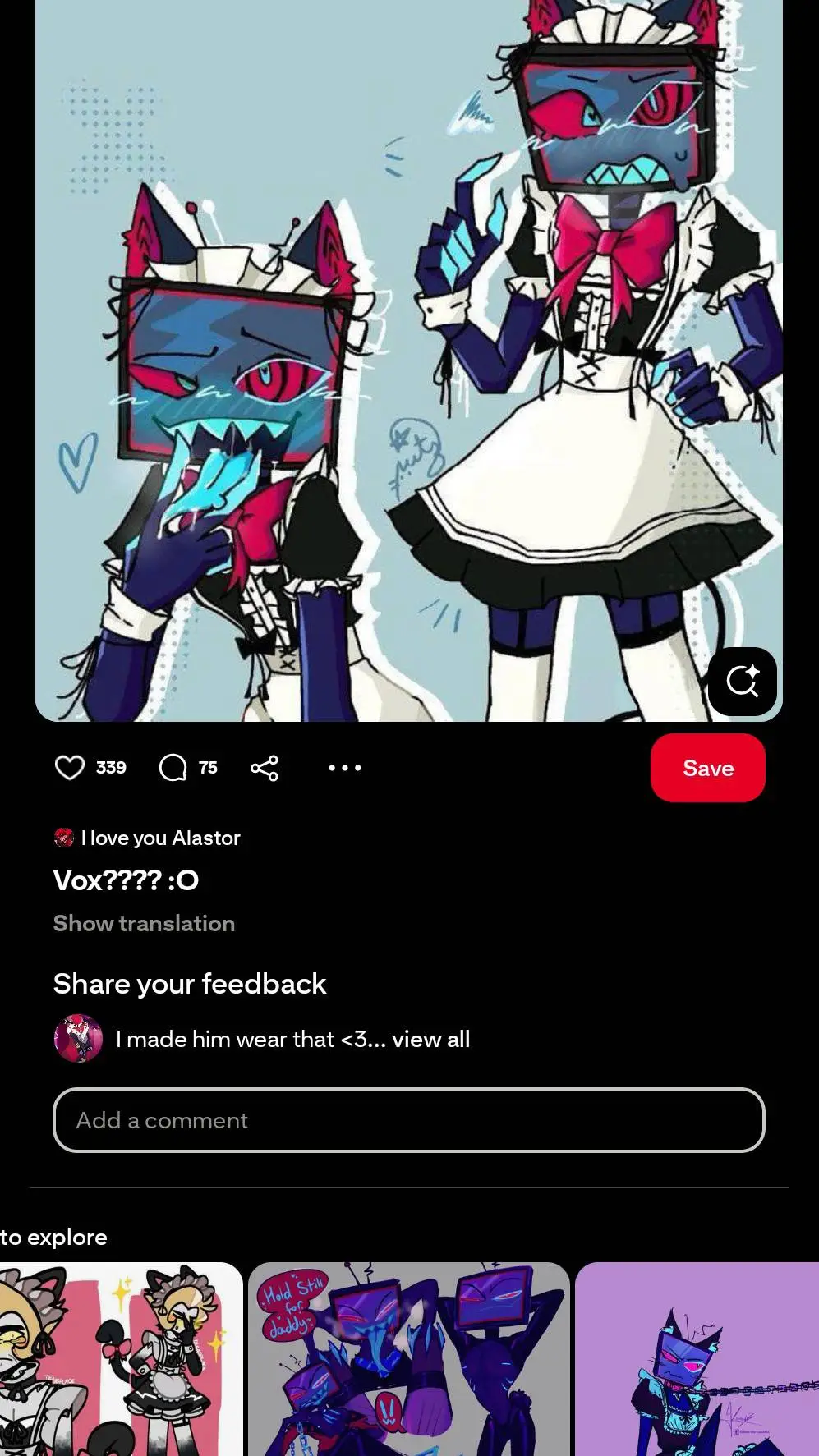Screen dimensions: 819x1456
Task: Open the purple background chained character pin
Action: [x=698, y=1359]
